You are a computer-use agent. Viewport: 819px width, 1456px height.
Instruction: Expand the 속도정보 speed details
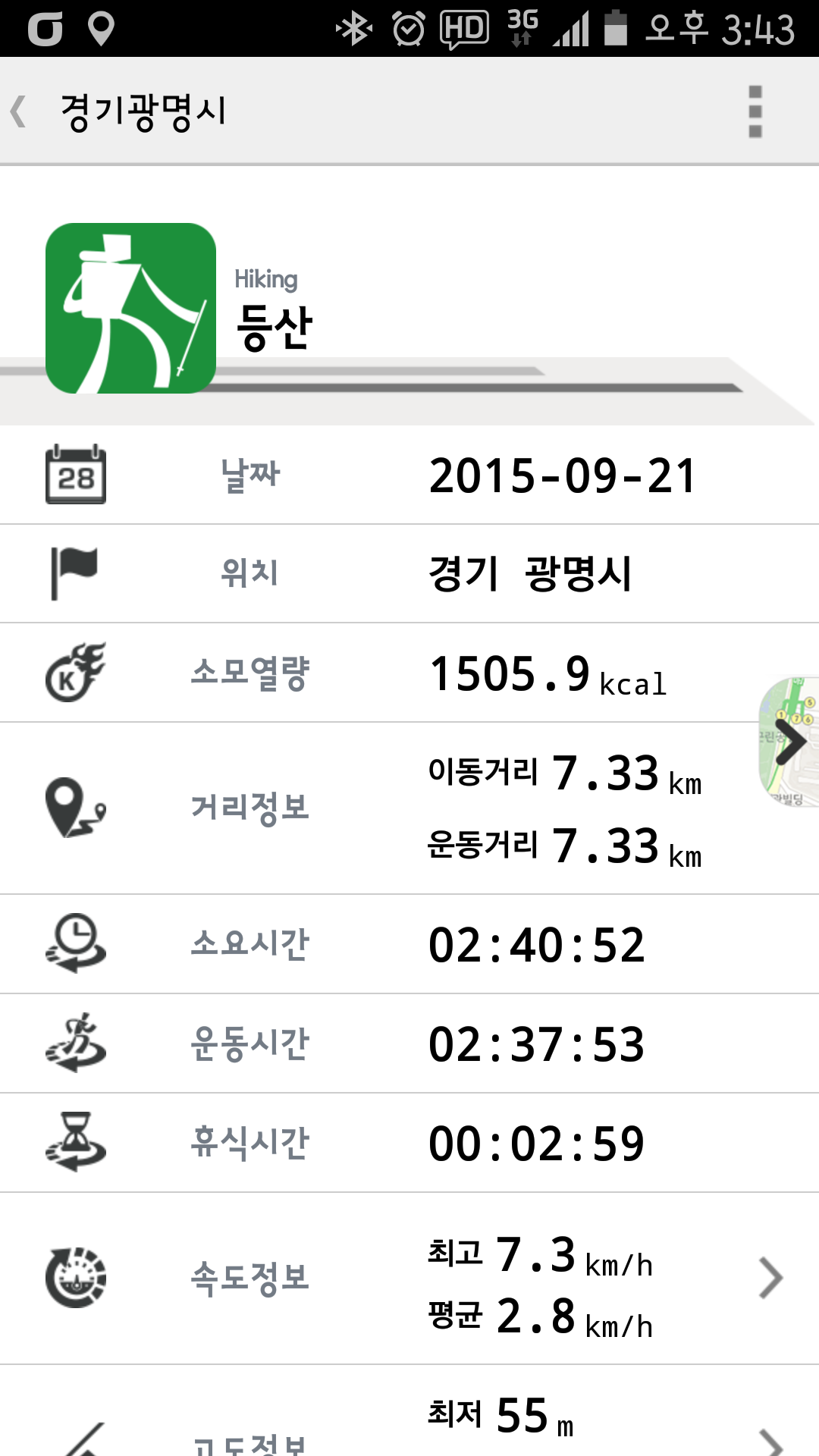(x=770, y=1278)
